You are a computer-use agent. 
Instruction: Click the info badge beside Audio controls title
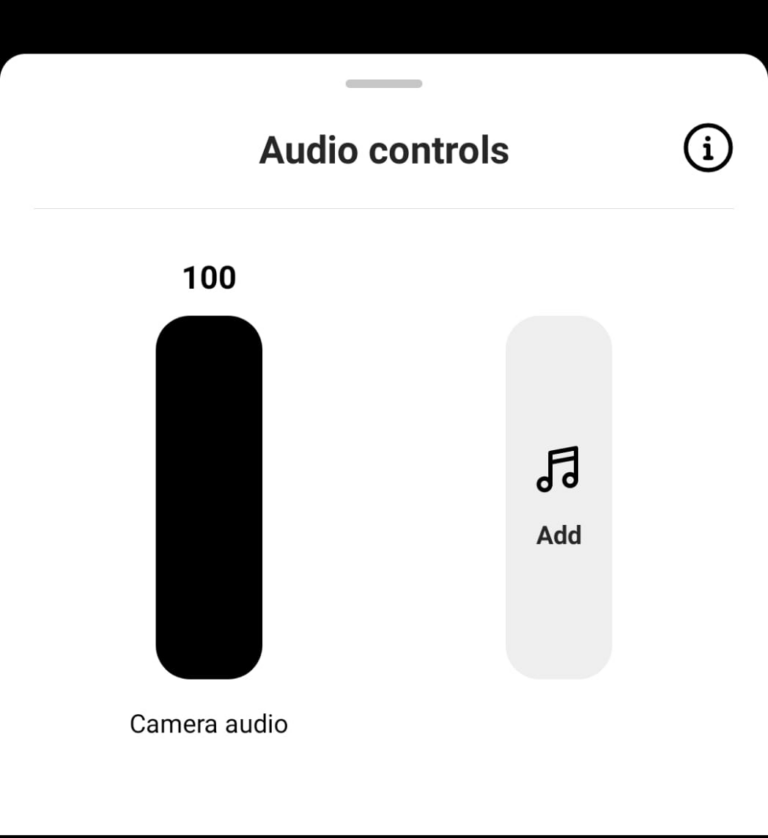click(707, 149)
